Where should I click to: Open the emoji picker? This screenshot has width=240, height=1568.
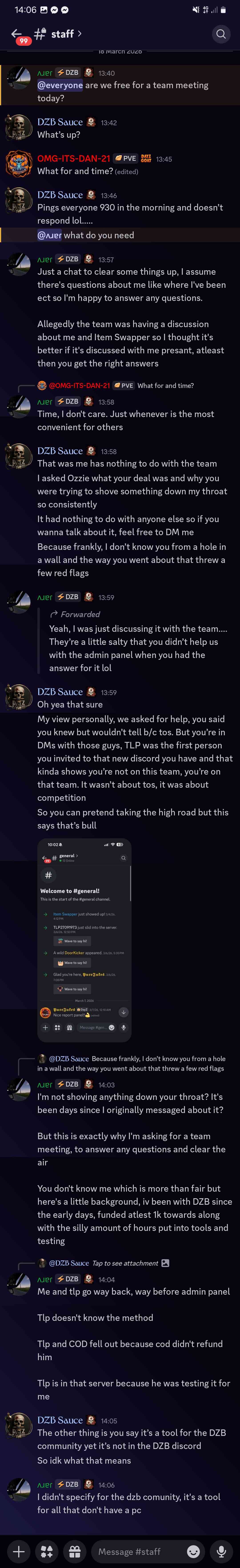[x=193, y=1552]
